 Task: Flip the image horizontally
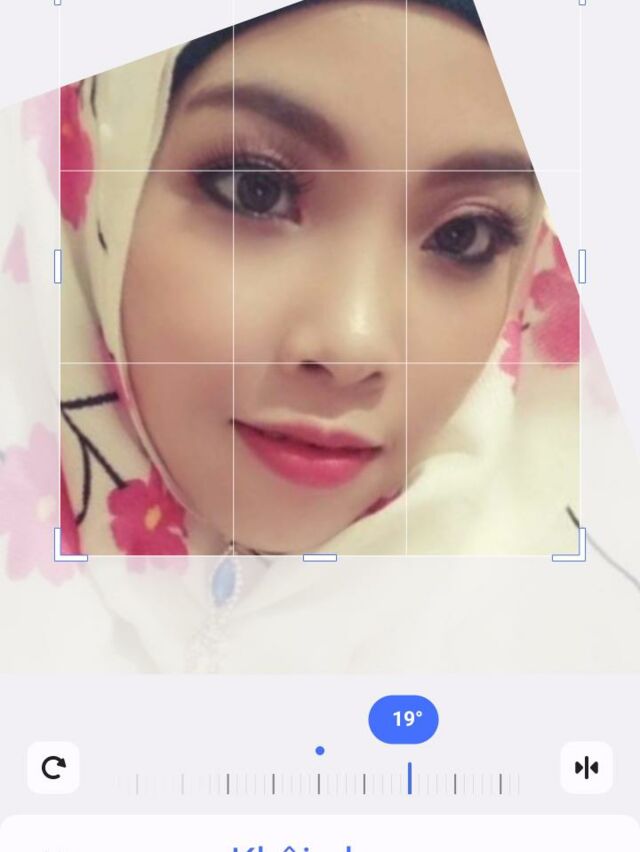click(x=586, y=768)
